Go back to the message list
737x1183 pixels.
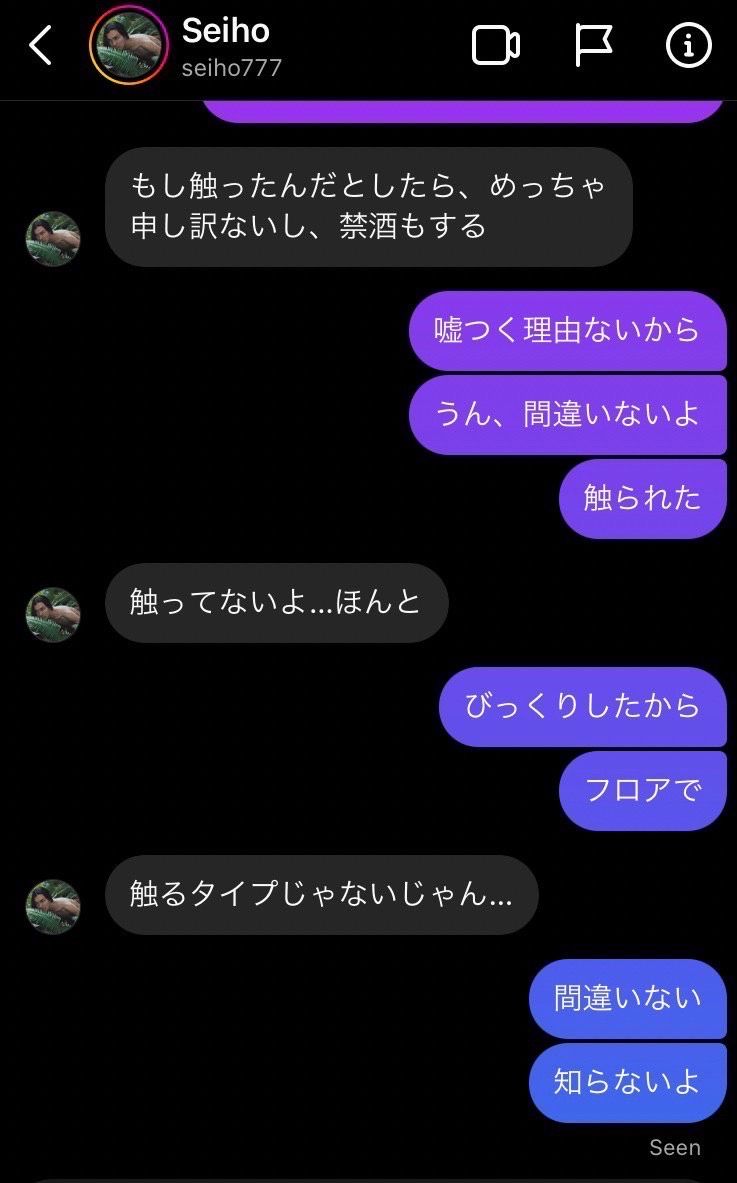[40, 46]
